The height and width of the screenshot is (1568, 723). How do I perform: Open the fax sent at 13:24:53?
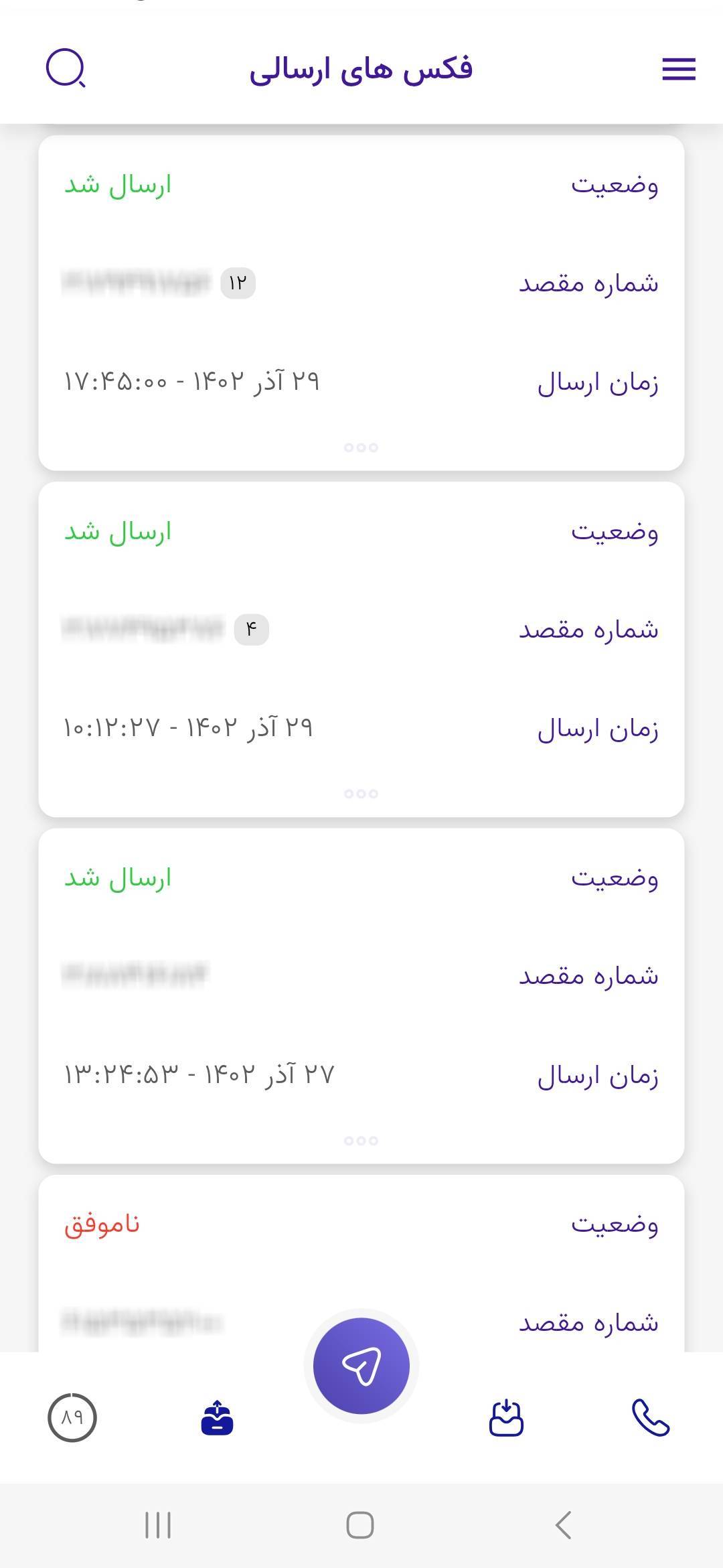361,995
